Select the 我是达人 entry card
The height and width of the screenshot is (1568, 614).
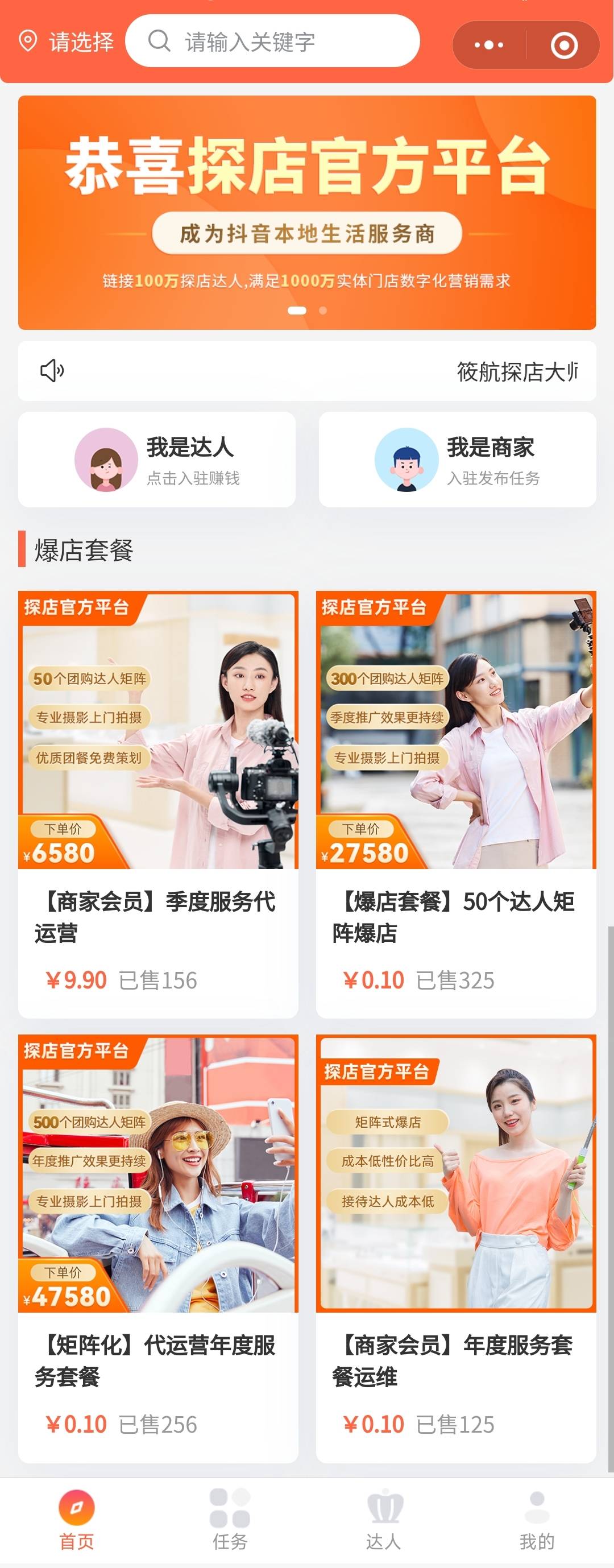click(x=157, y=460)
